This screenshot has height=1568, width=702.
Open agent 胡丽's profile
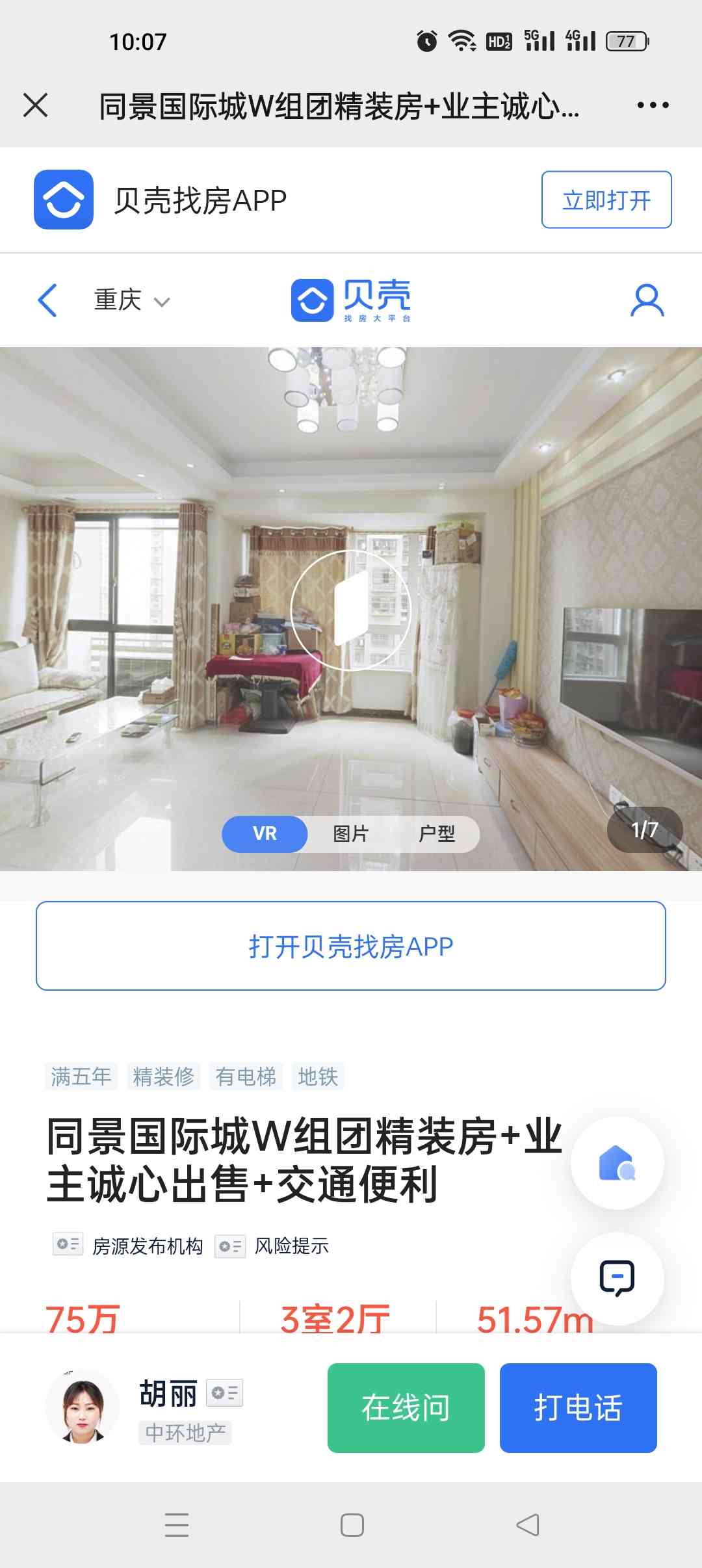(x=83, y=1407)
